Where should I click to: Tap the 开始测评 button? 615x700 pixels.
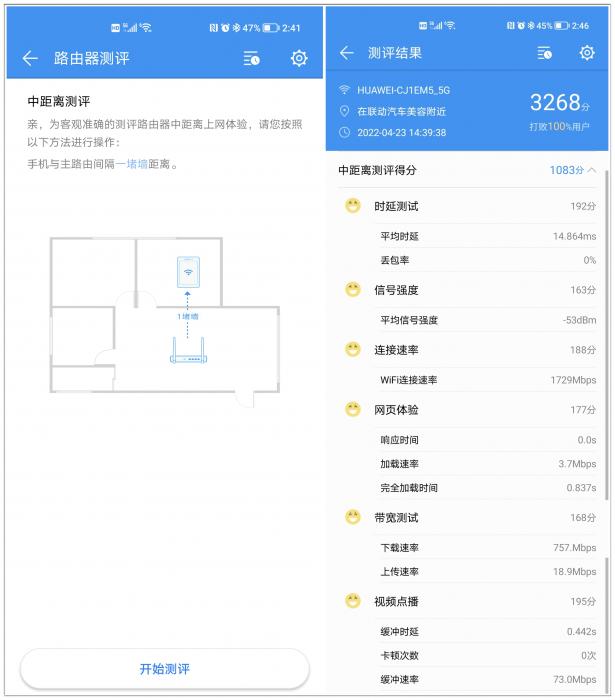165,669
